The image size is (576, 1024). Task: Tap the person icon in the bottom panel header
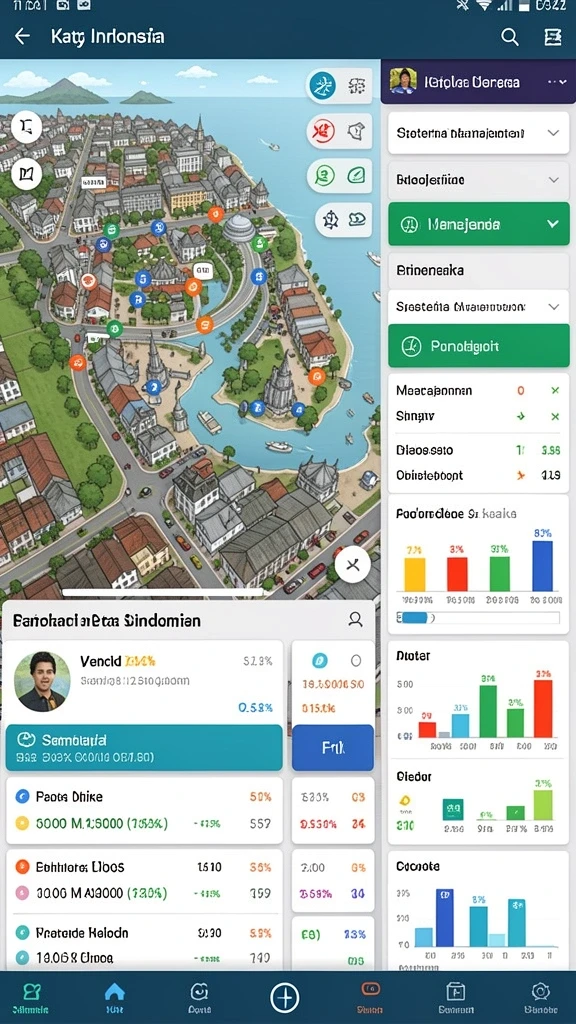pyautogui.click(x=355, y=619)
